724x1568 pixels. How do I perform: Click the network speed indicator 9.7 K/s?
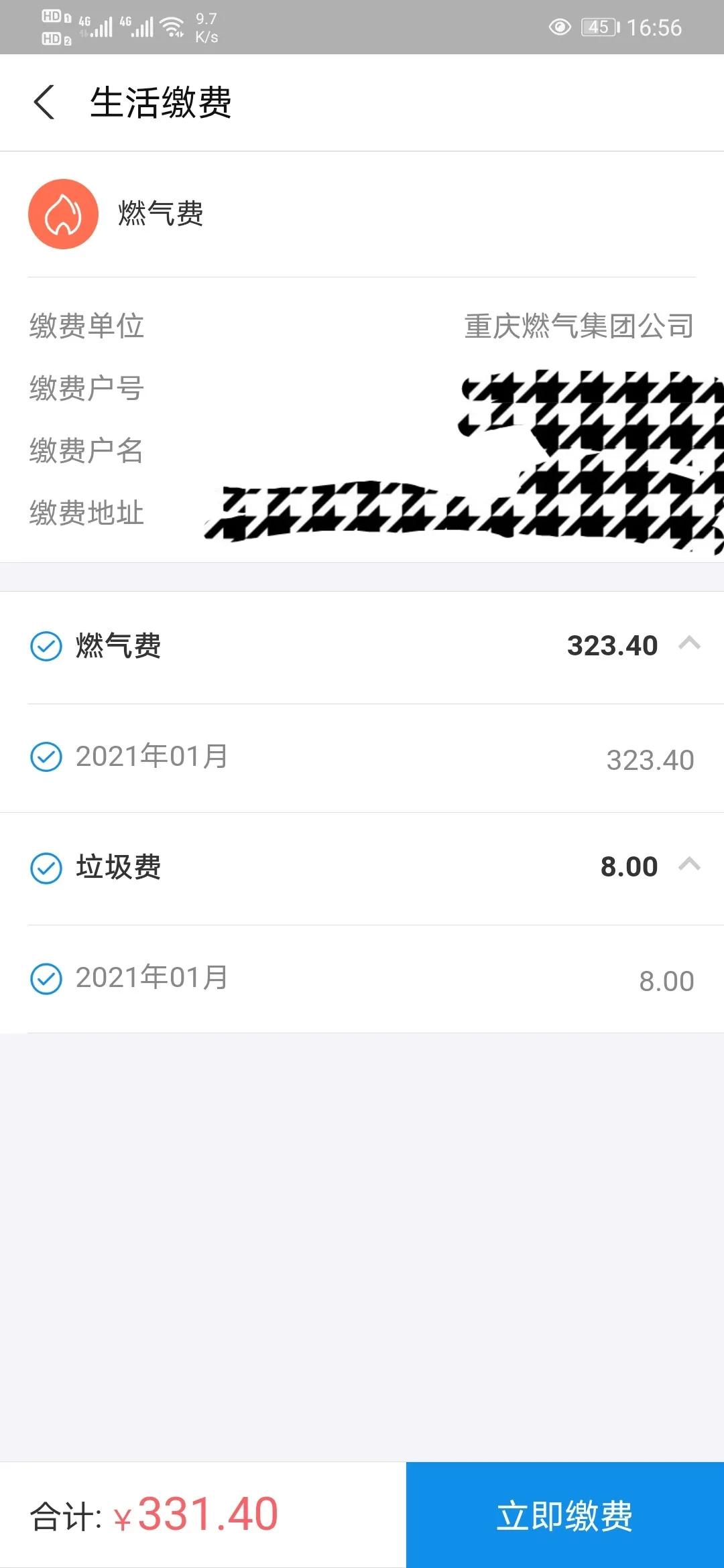206,27
